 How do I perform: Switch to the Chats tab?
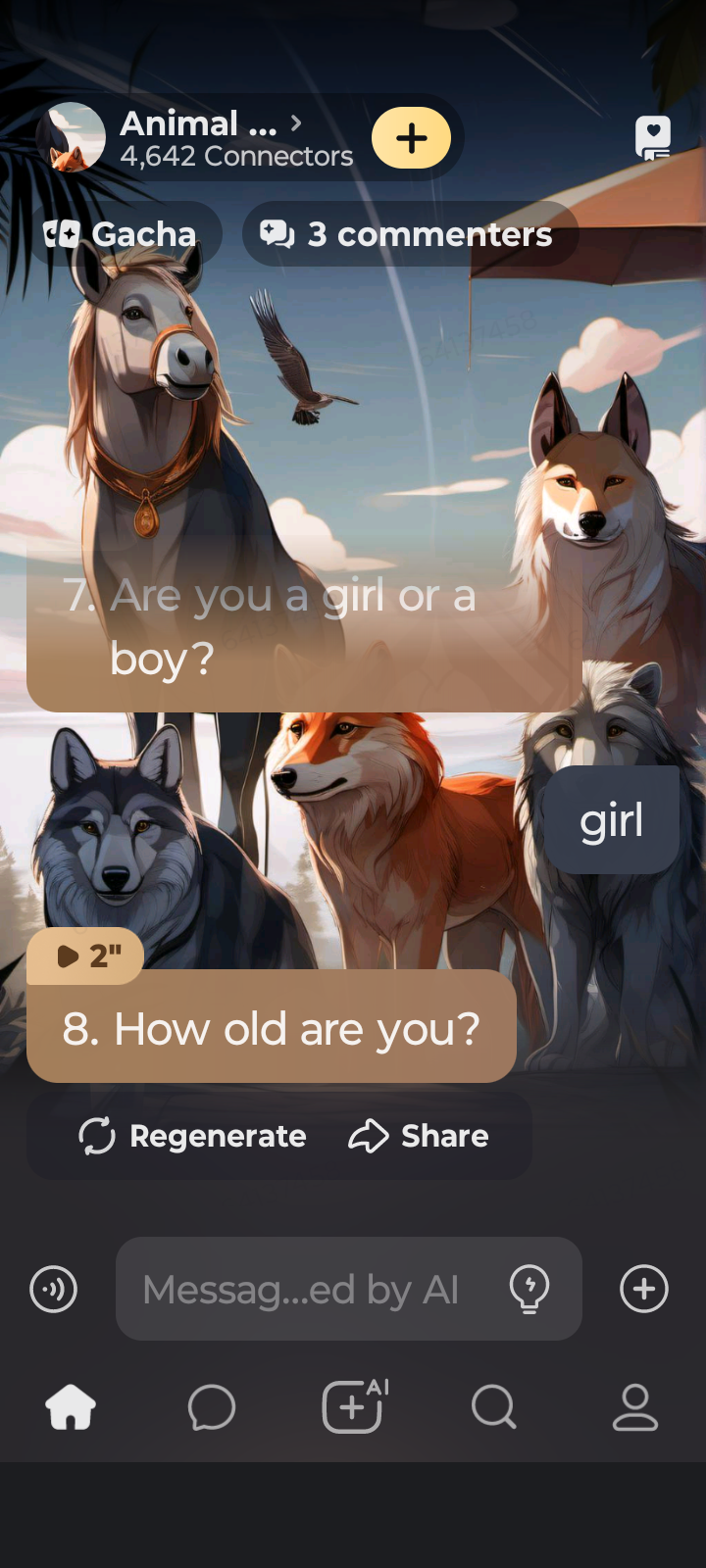212,1408
